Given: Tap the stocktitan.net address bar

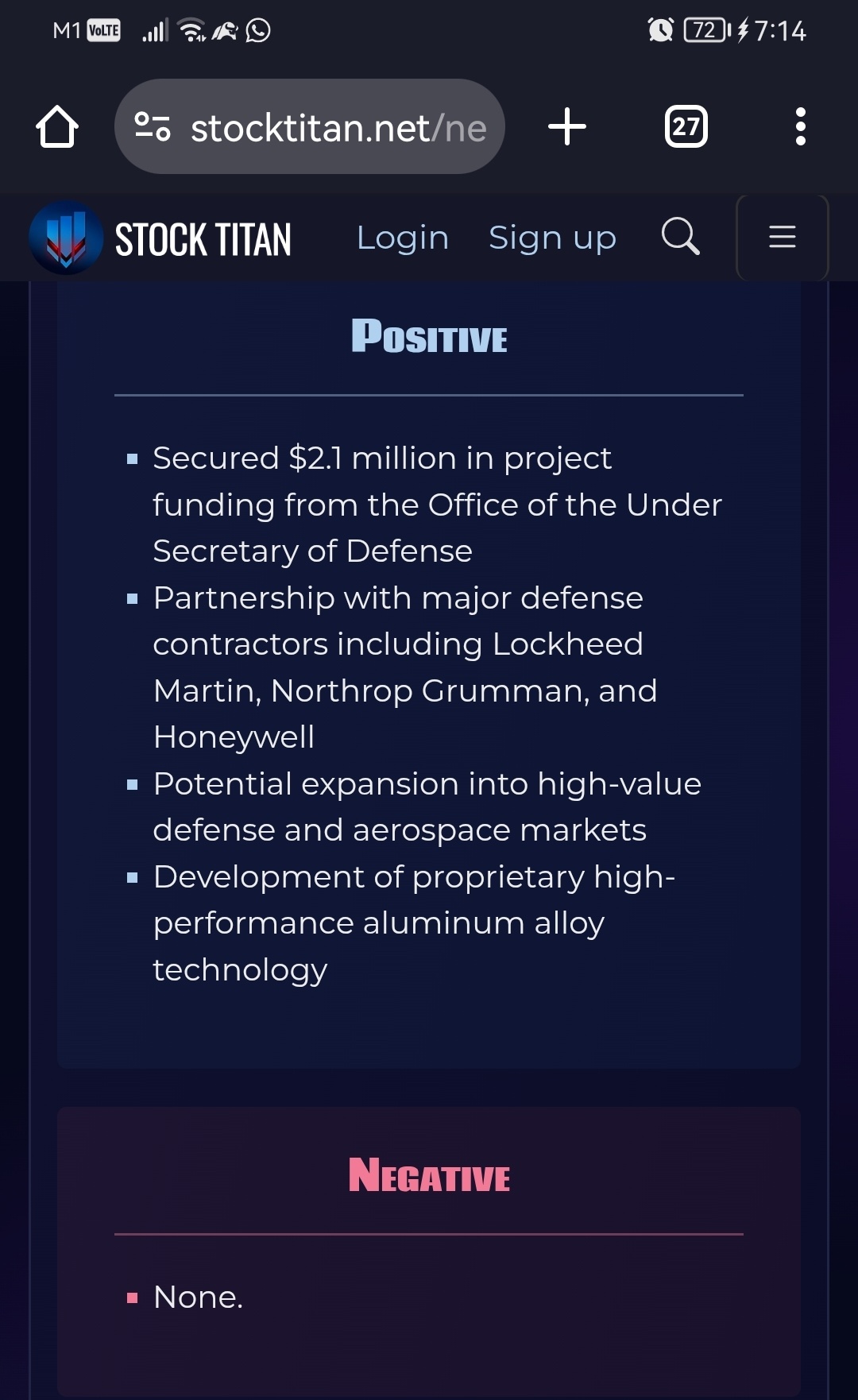Looking at the screenshot, I should tap(310, 126).
